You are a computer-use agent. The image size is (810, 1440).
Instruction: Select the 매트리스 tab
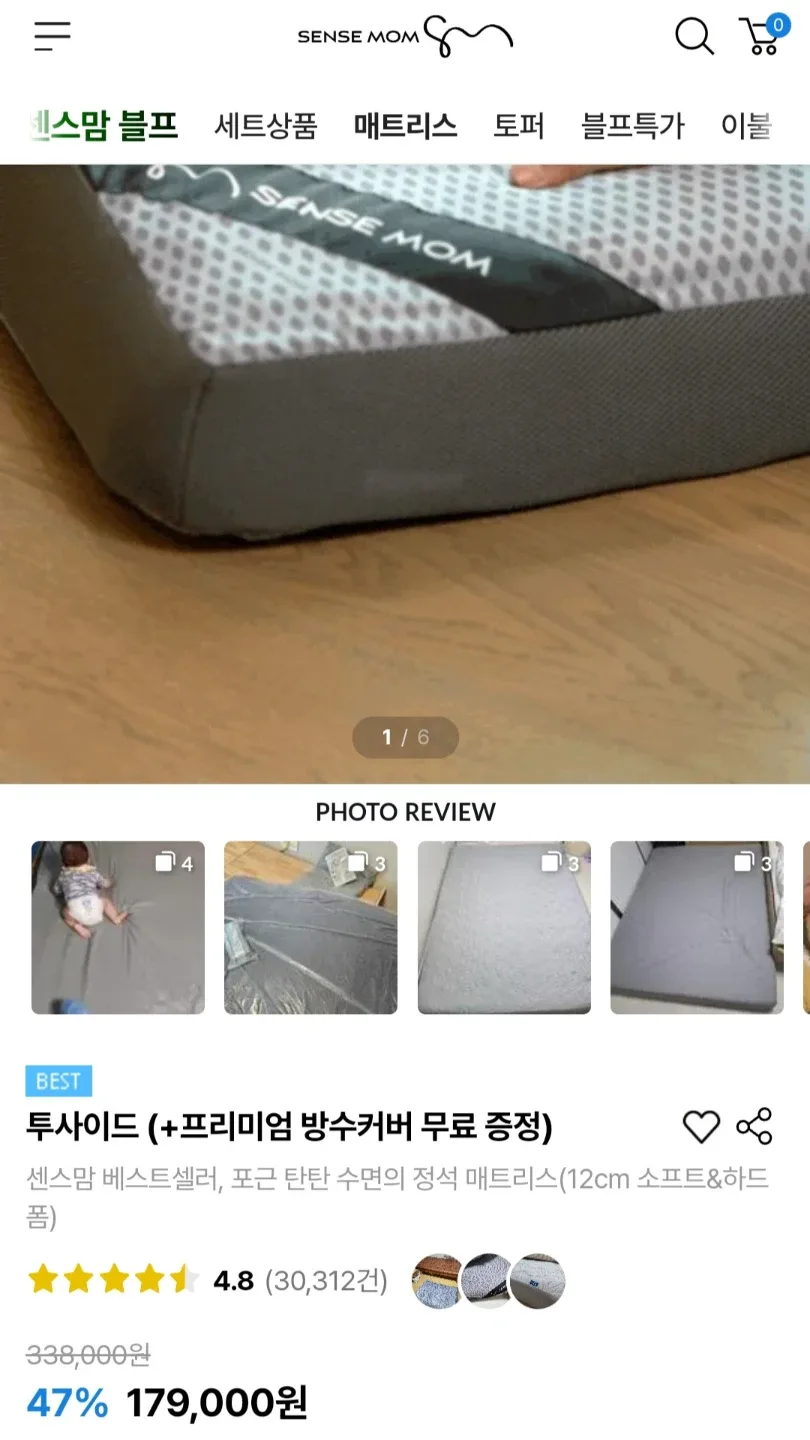[405, 127]
